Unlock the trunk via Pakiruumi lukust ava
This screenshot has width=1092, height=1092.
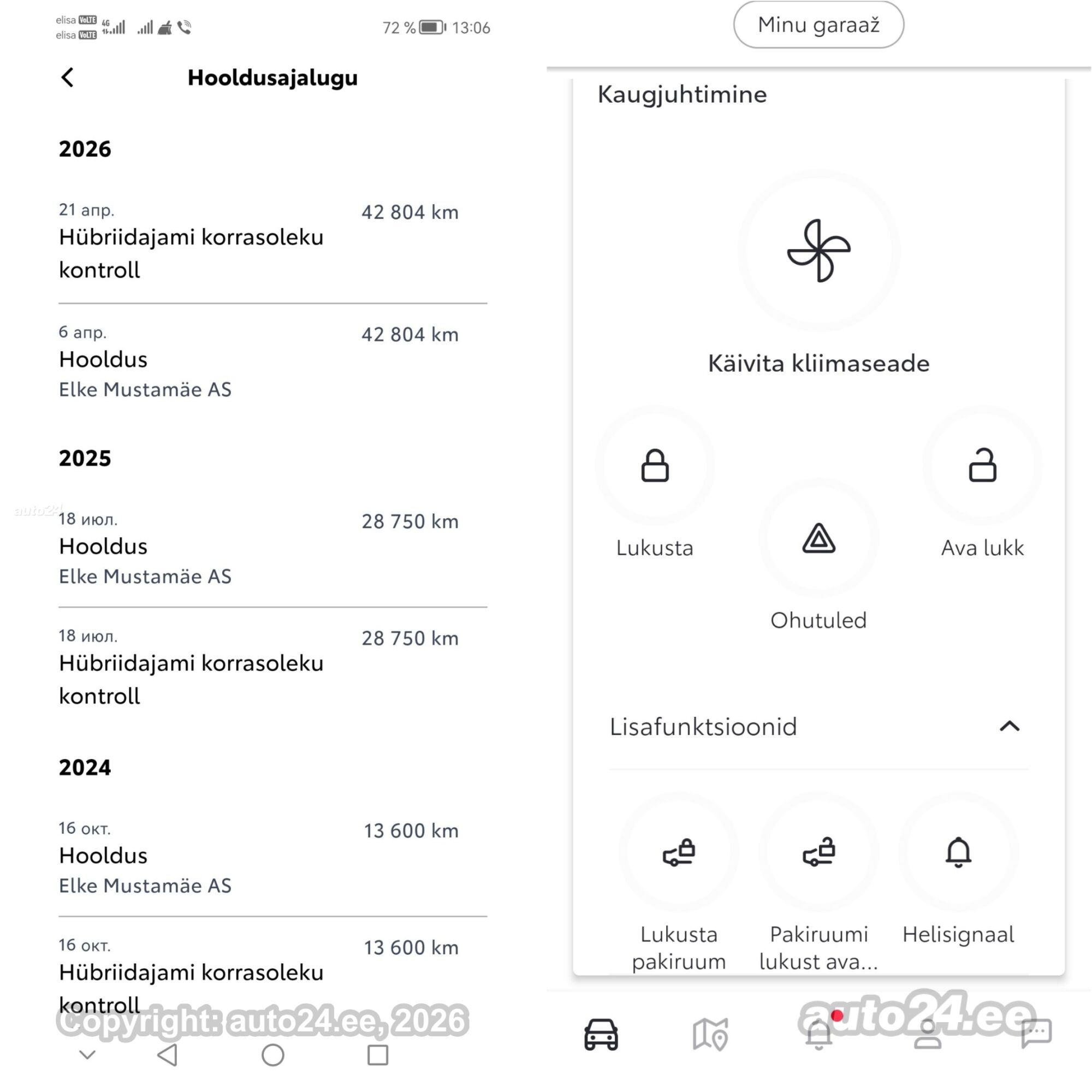818,852
